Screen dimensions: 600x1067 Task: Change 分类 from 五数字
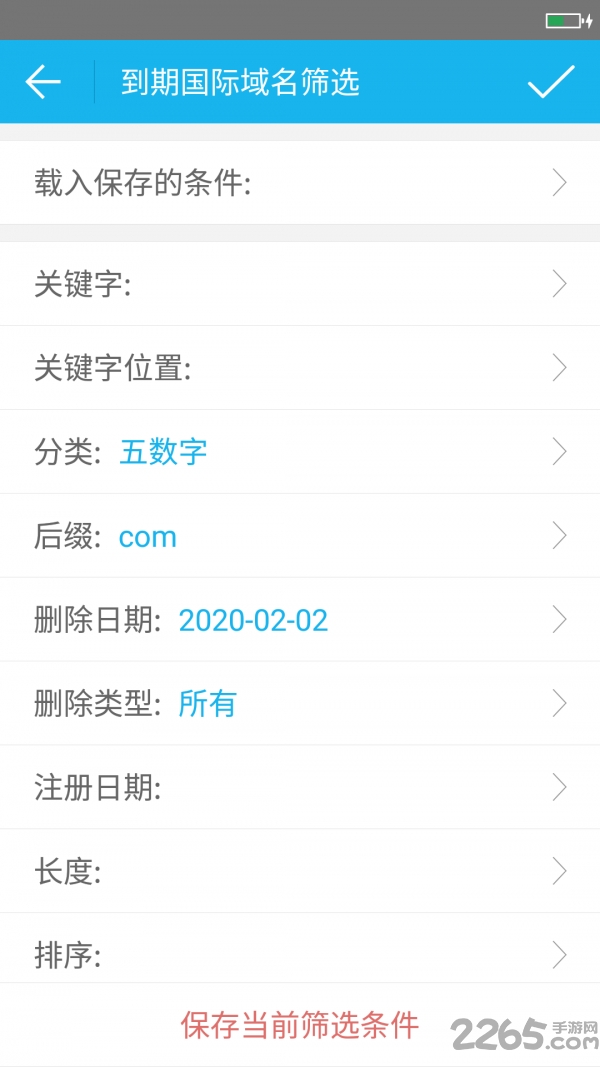pyautogui.click(x=300, y=453)
